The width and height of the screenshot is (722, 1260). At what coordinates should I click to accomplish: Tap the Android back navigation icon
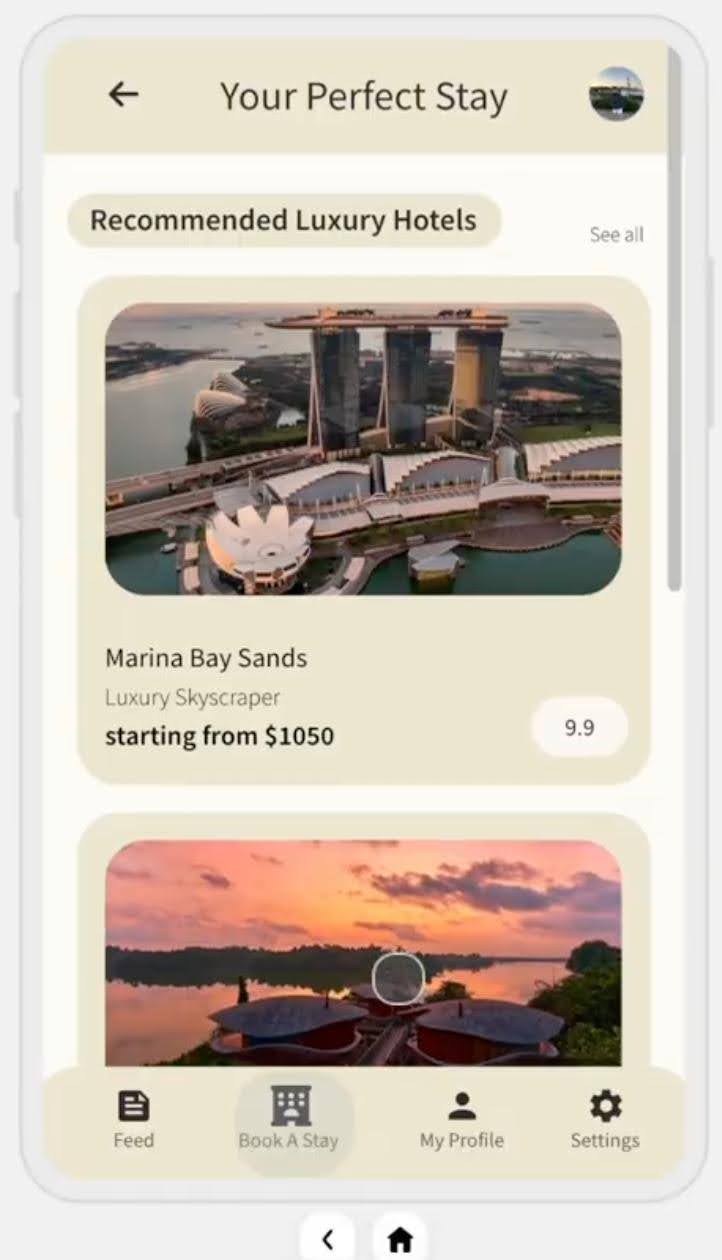(x=328, y=1238)
